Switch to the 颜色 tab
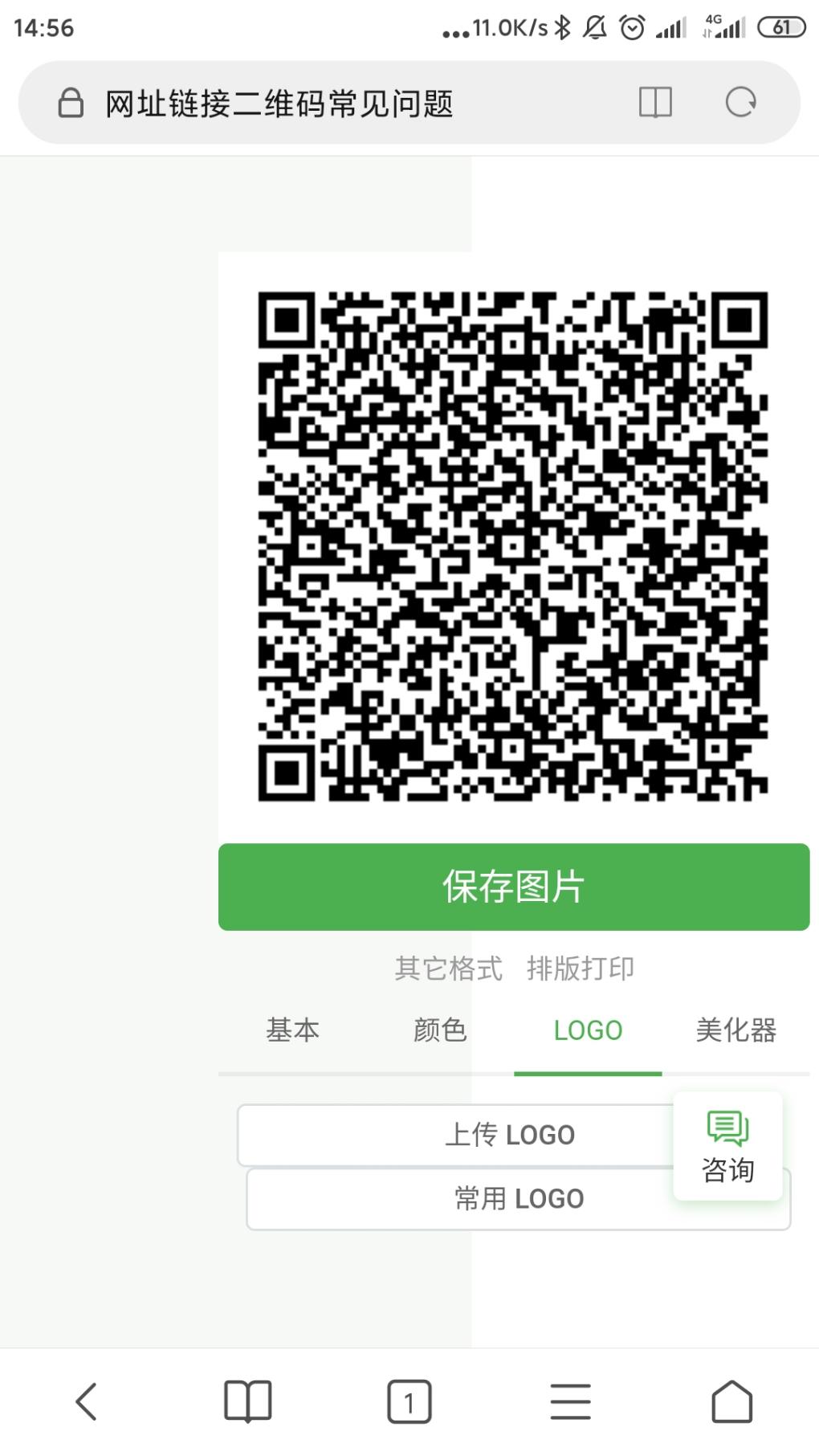Image resolution: width=819 pixels, height=1456 pixels. point(440,1030)
